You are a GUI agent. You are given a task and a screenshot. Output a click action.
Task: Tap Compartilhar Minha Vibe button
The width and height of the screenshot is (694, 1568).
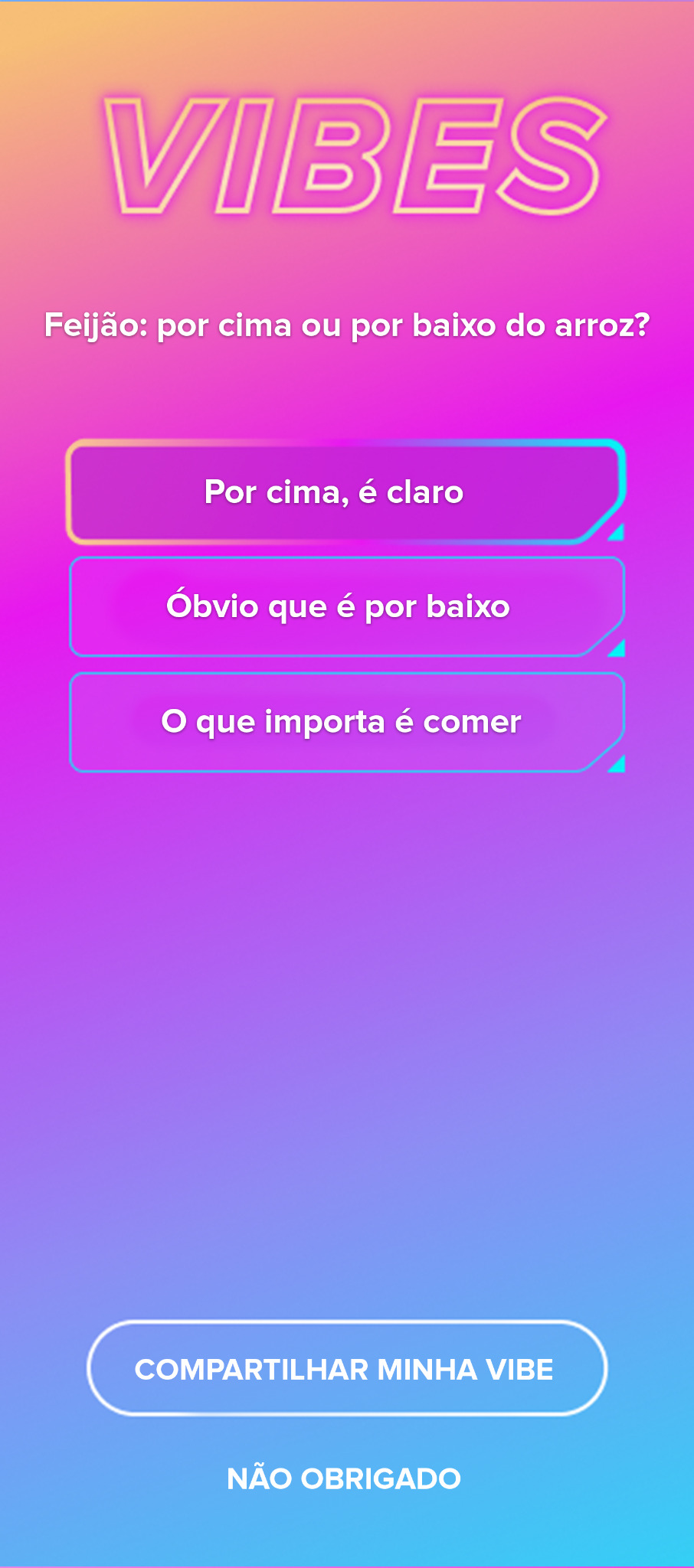click(346, 1369)
